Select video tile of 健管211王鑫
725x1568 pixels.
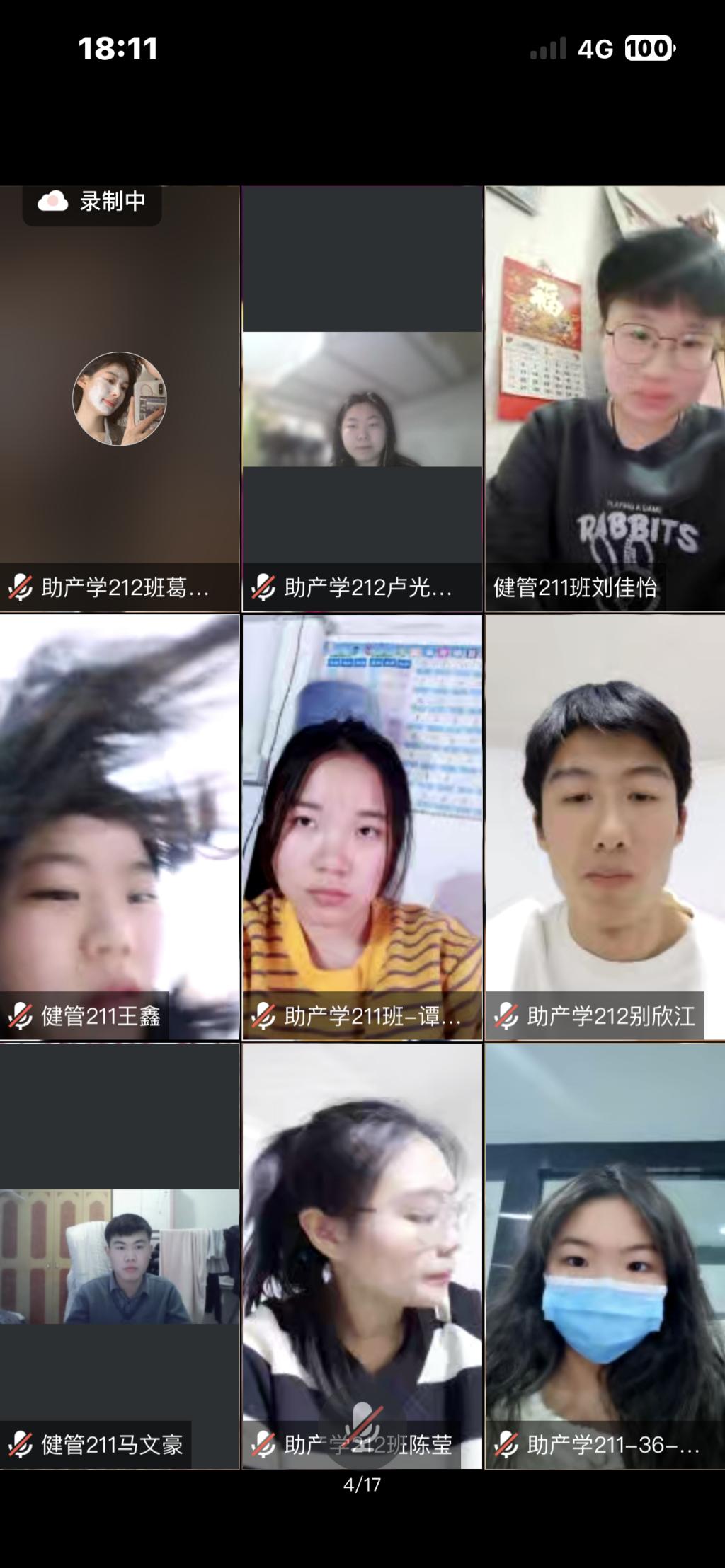point(120,826)
